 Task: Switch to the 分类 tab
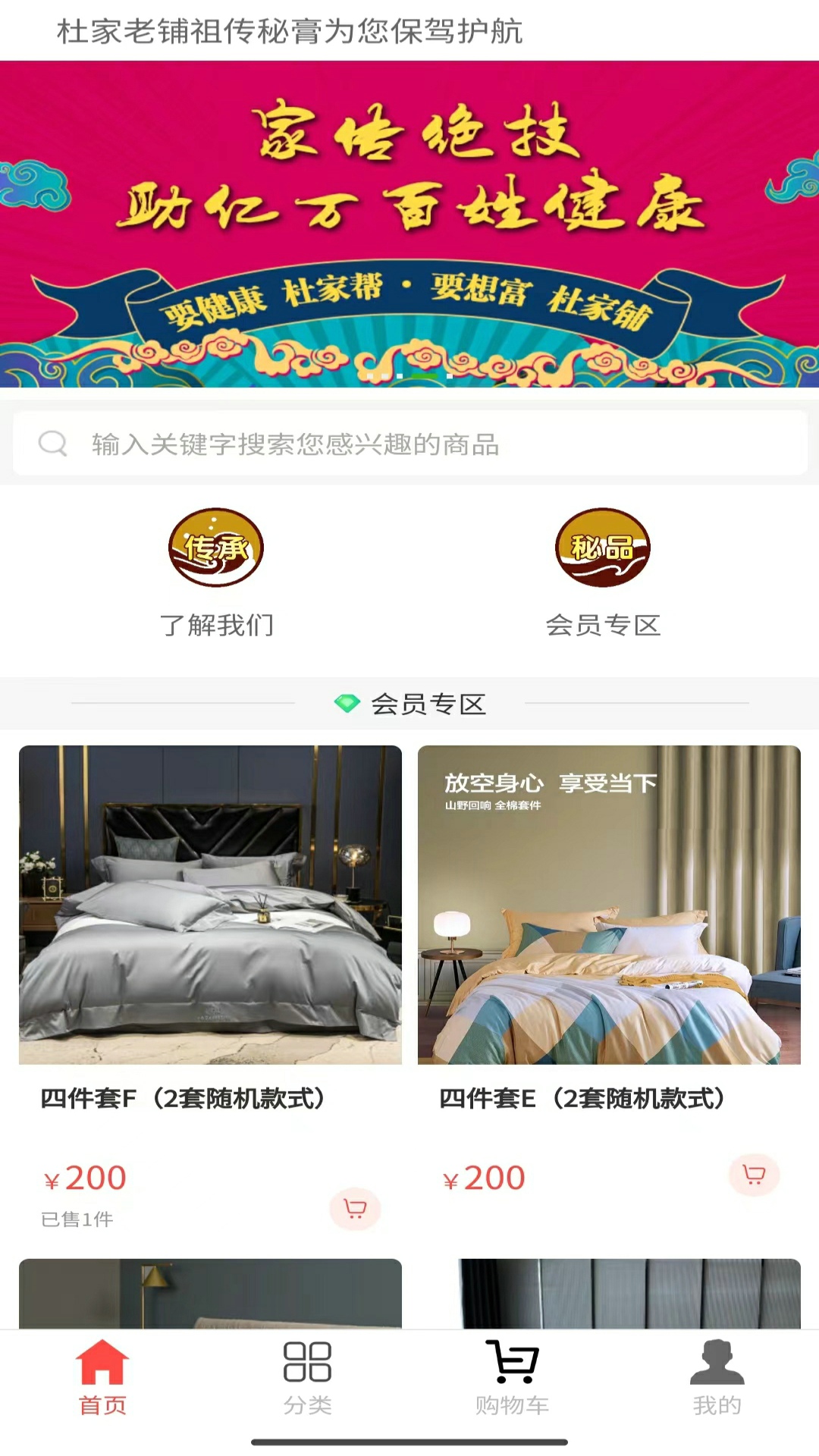(307, 1377)
